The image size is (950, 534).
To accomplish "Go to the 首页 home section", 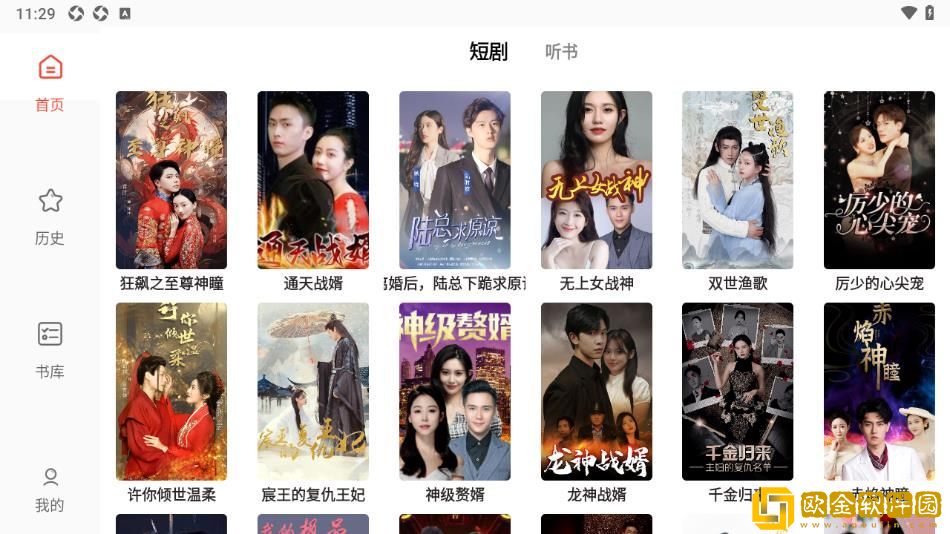I will click(x=50, y=82).
